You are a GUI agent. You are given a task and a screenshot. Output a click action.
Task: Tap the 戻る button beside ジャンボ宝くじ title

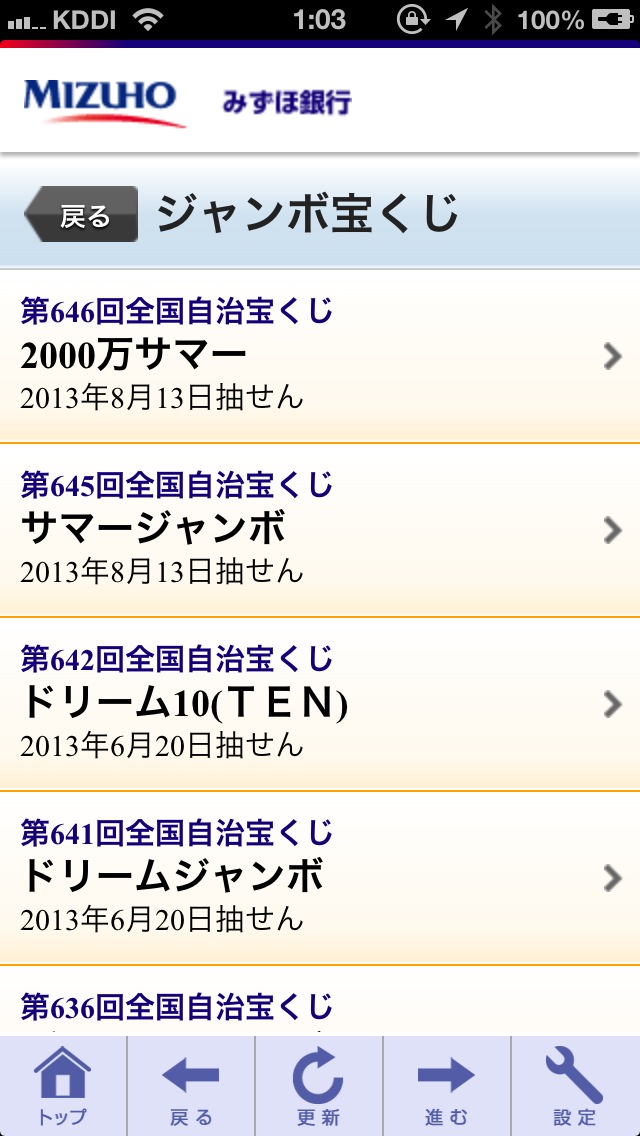(x=83, y=214)
